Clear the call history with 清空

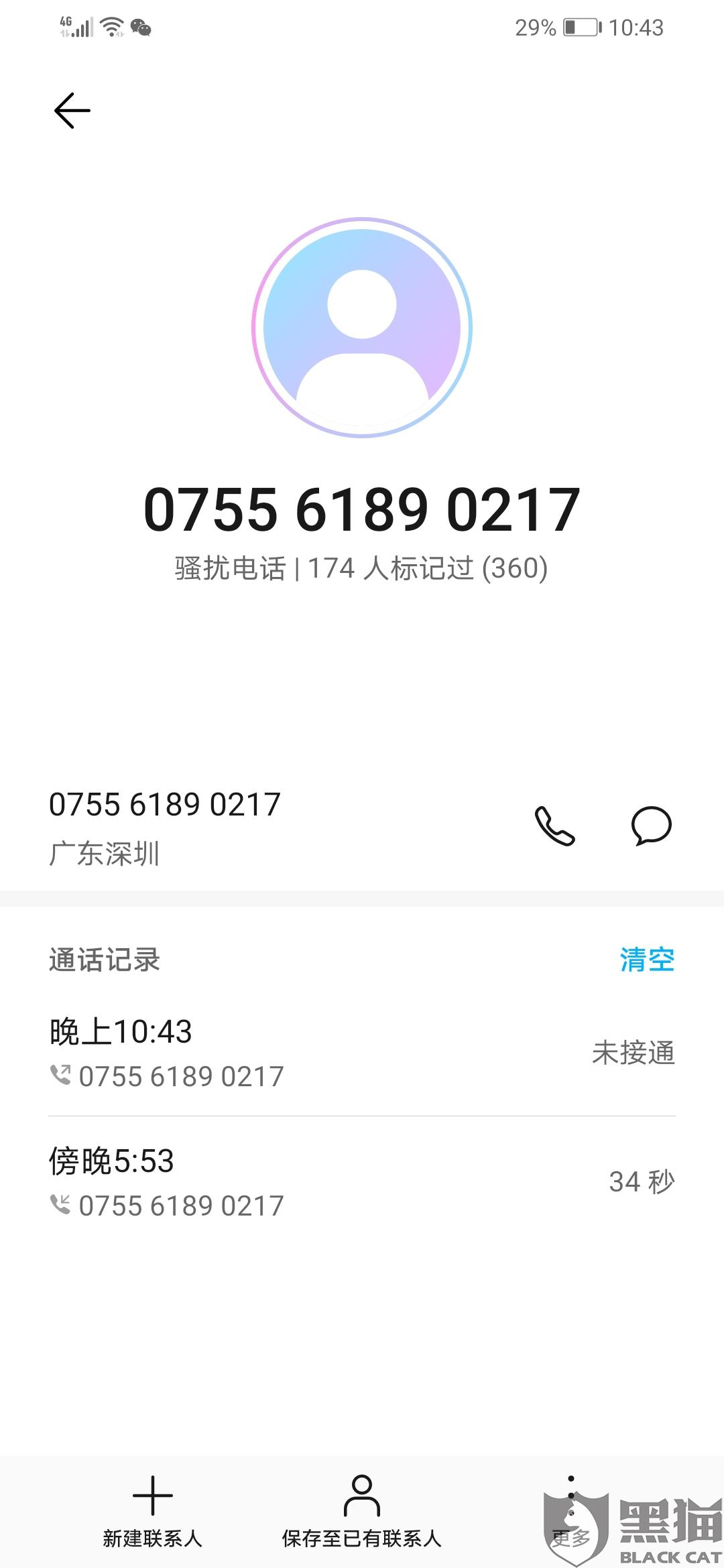(x=647, y=960)
